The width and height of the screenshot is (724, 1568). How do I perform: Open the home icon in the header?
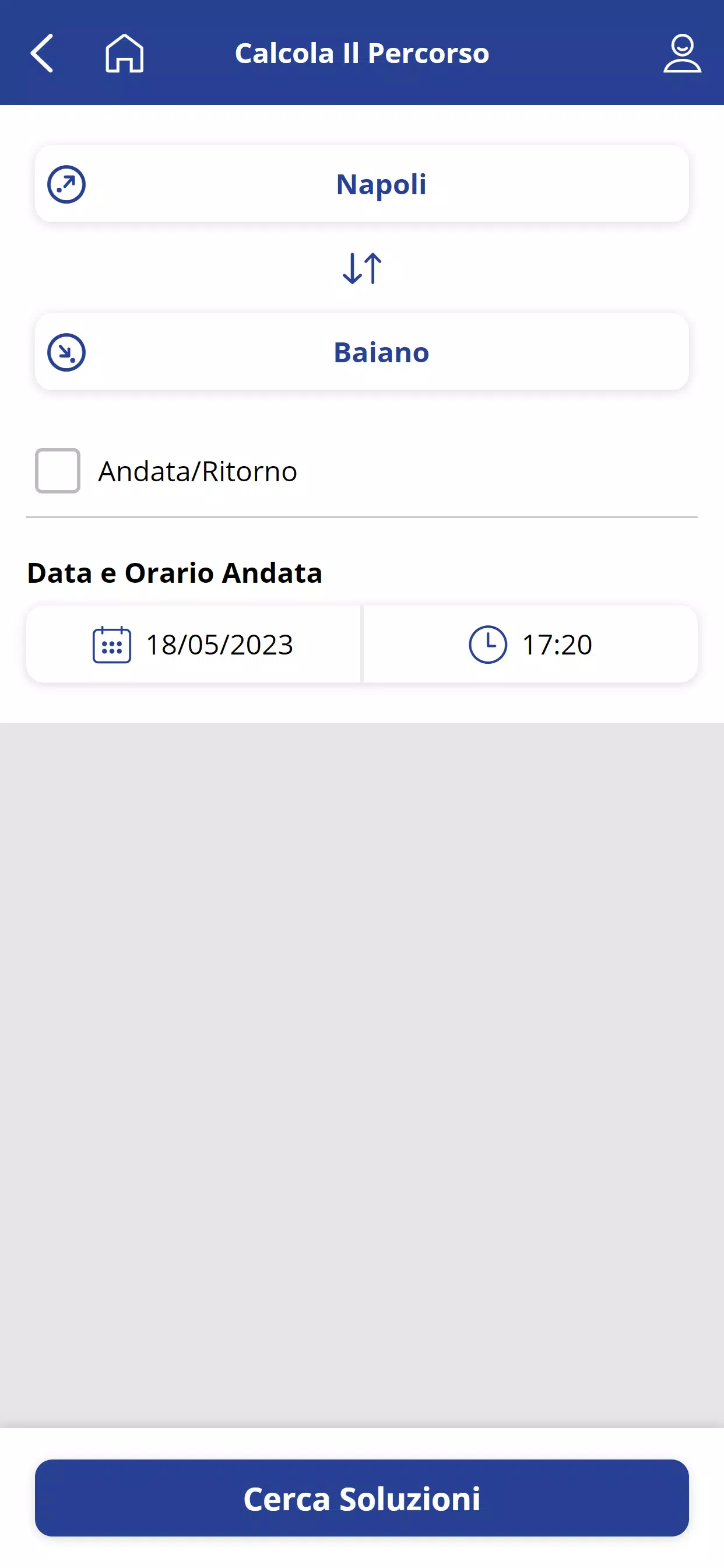point(124,53)
